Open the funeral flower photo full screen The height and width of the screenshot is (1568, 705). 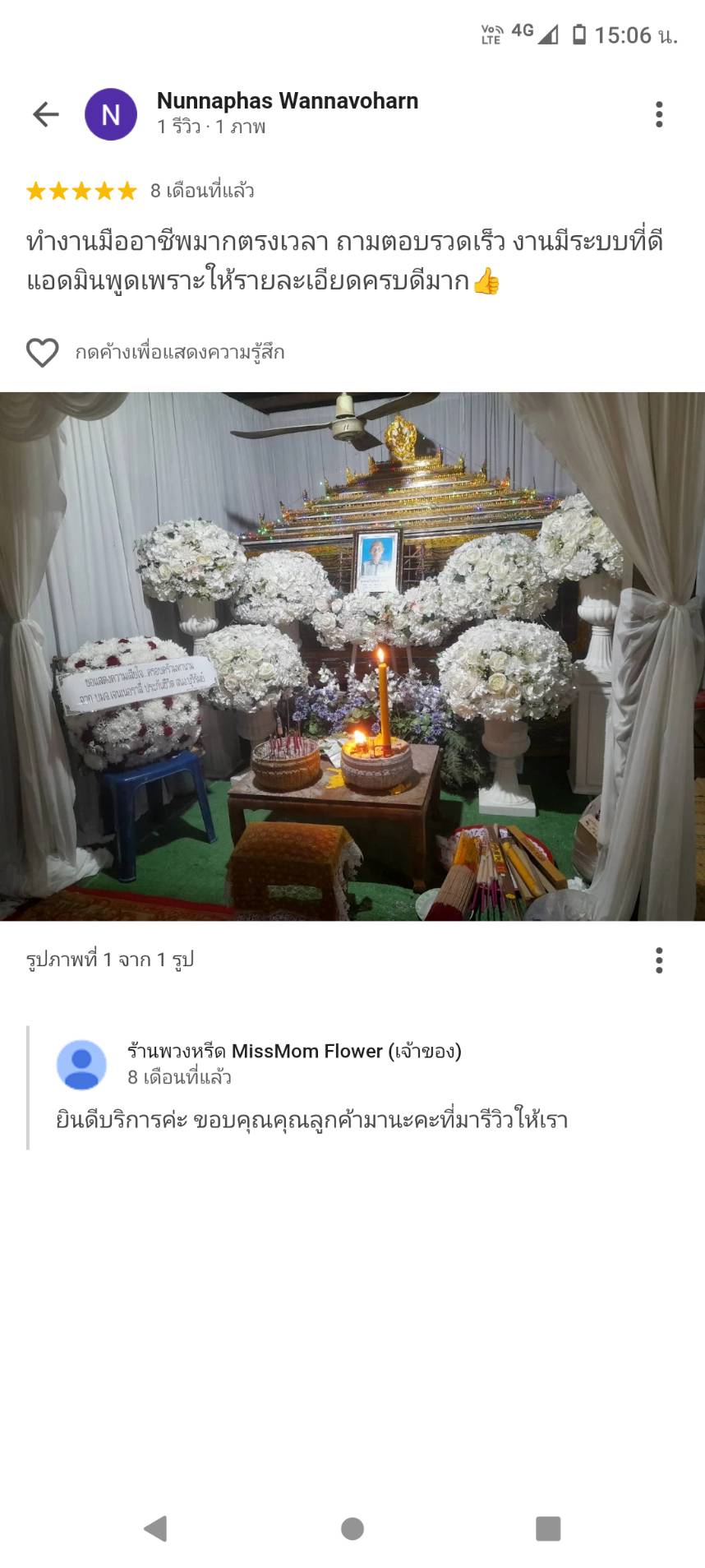click(352, 656)
